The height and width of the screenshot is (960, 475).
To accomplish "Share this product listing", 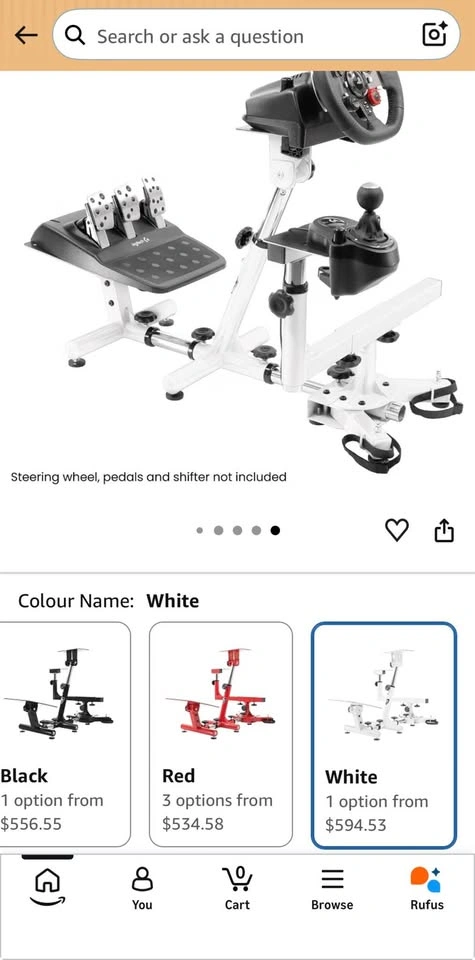I will point(444,530).
